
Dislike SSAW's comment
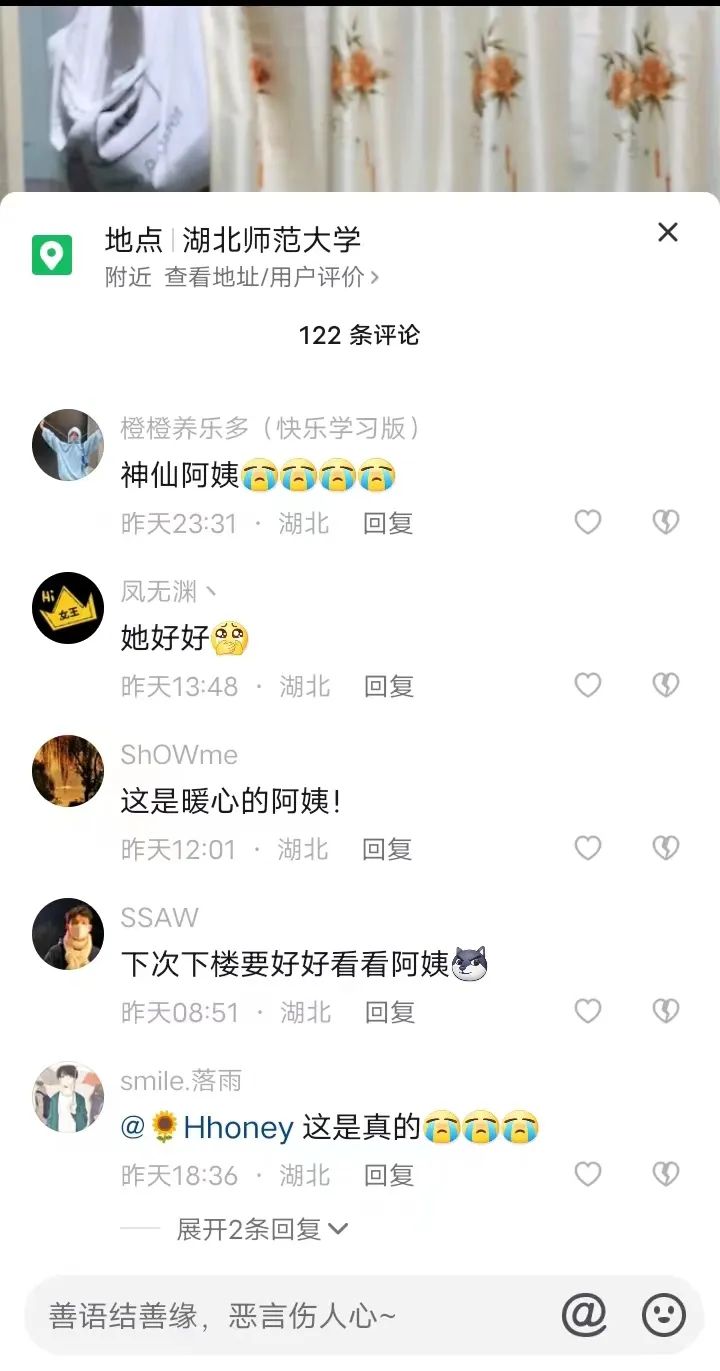(x=665, y=1011)
